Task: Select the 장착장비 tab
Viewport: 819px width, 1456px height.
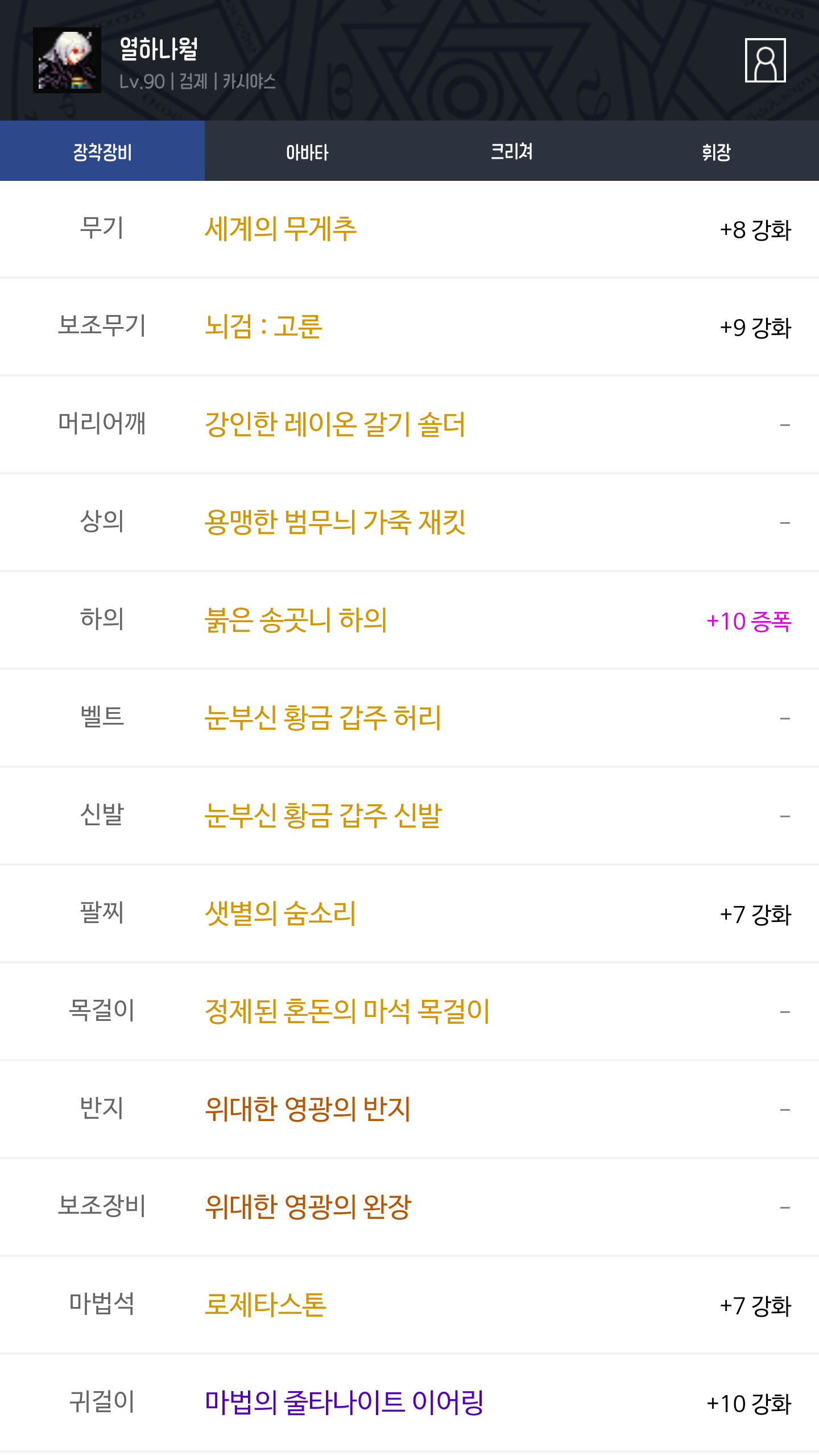Action: point(102,151)
